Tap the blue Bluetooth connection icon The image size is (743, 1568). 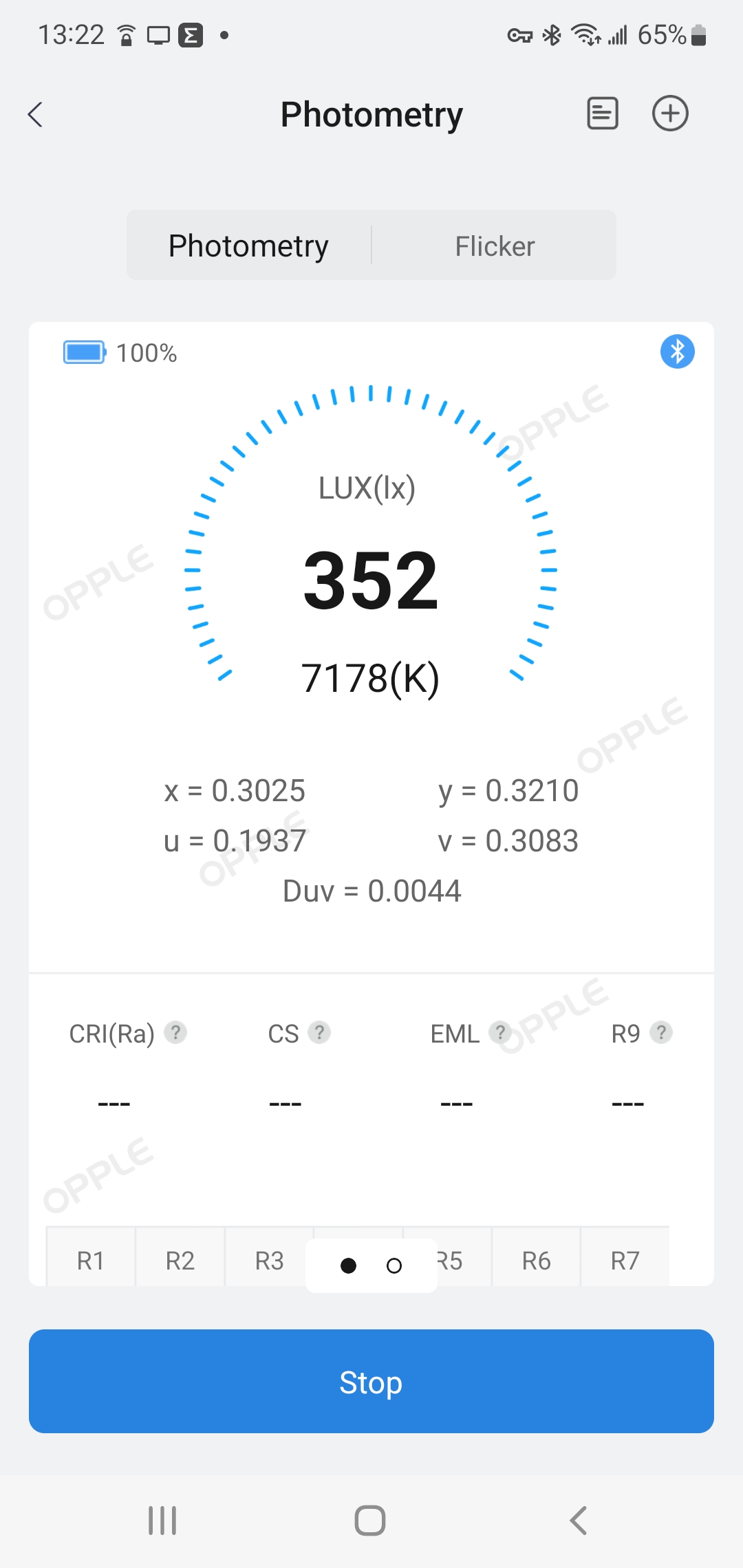click(677, 351)
